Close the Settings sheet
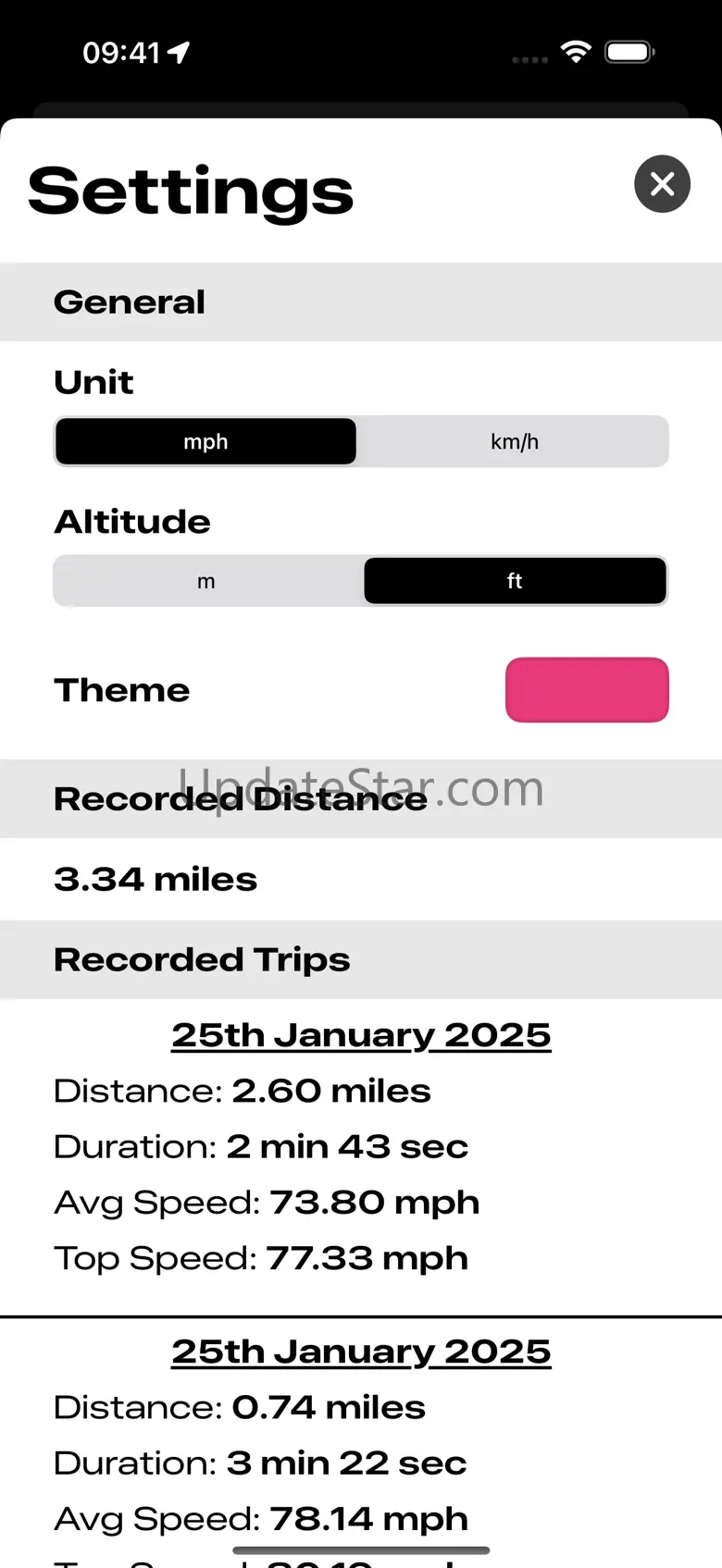 [x=662, y=184]
